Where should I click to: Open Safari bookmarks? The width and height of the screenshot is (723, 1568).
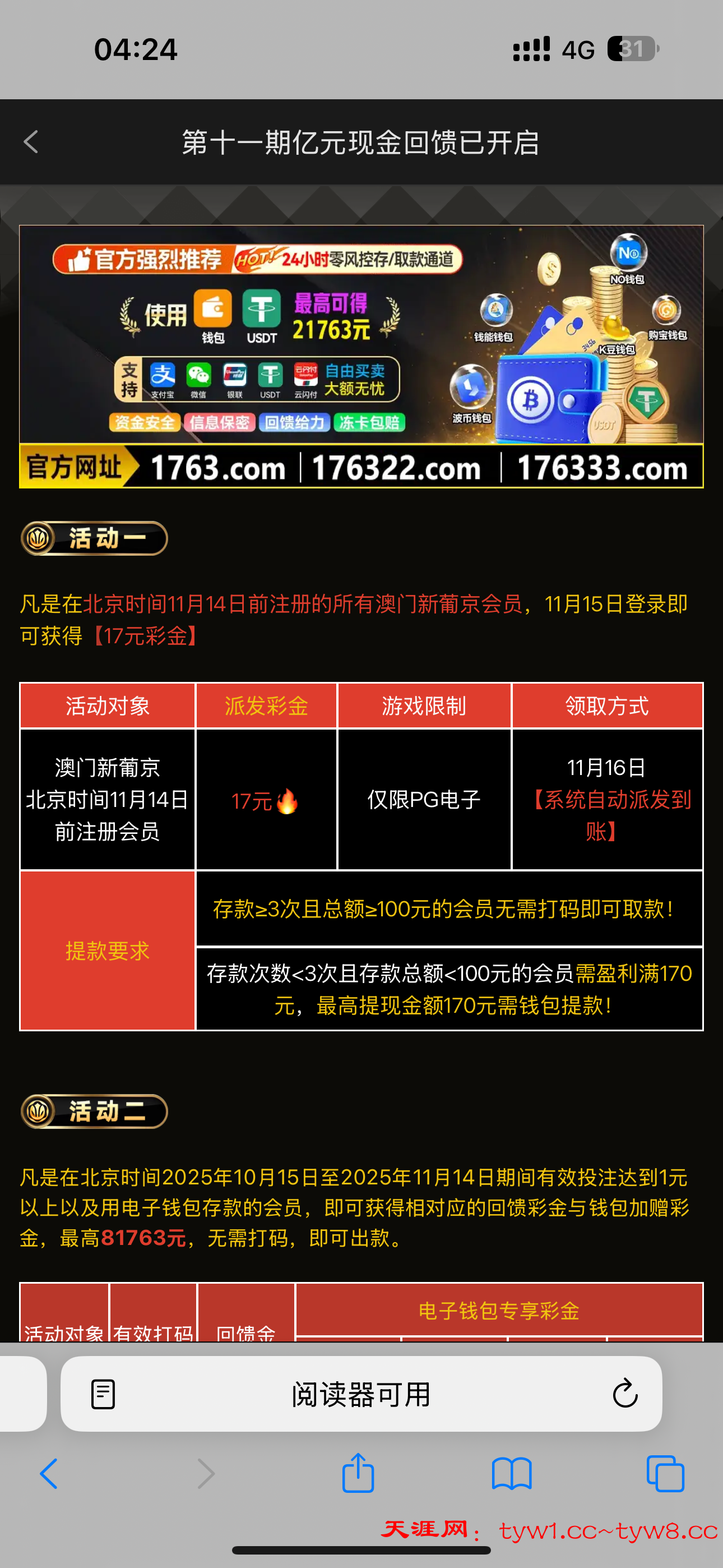tap(512, 1474)
